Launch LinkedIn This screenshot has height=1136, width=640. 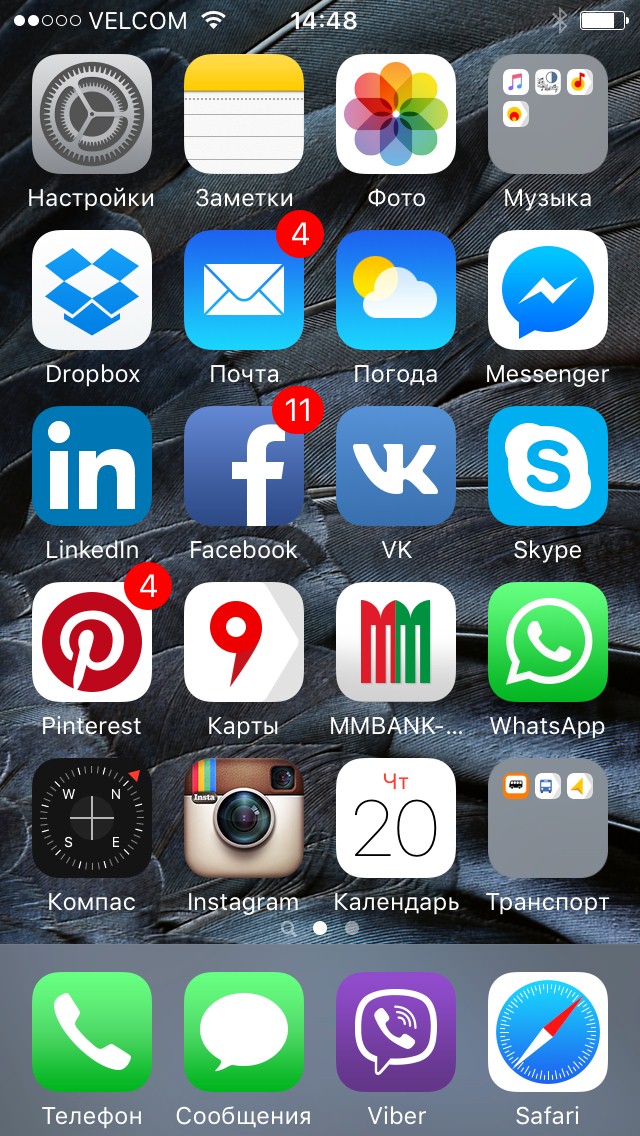[92, 466]
